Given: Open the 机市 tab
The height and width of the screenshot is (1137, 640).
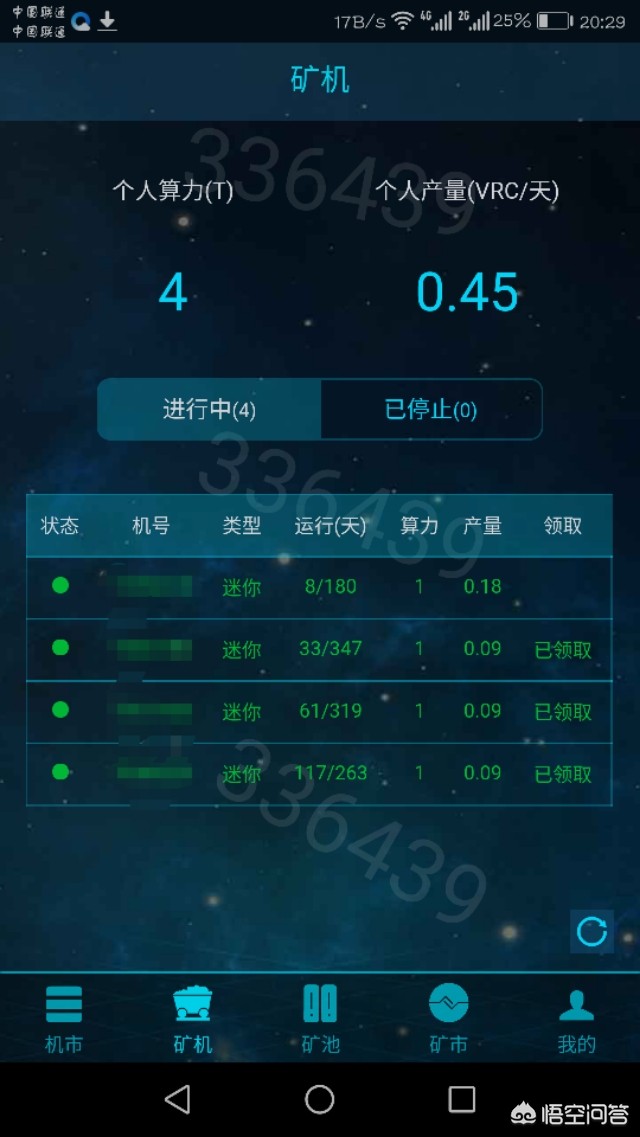Looking at the screenshot, I should [x=64, y=1018].
